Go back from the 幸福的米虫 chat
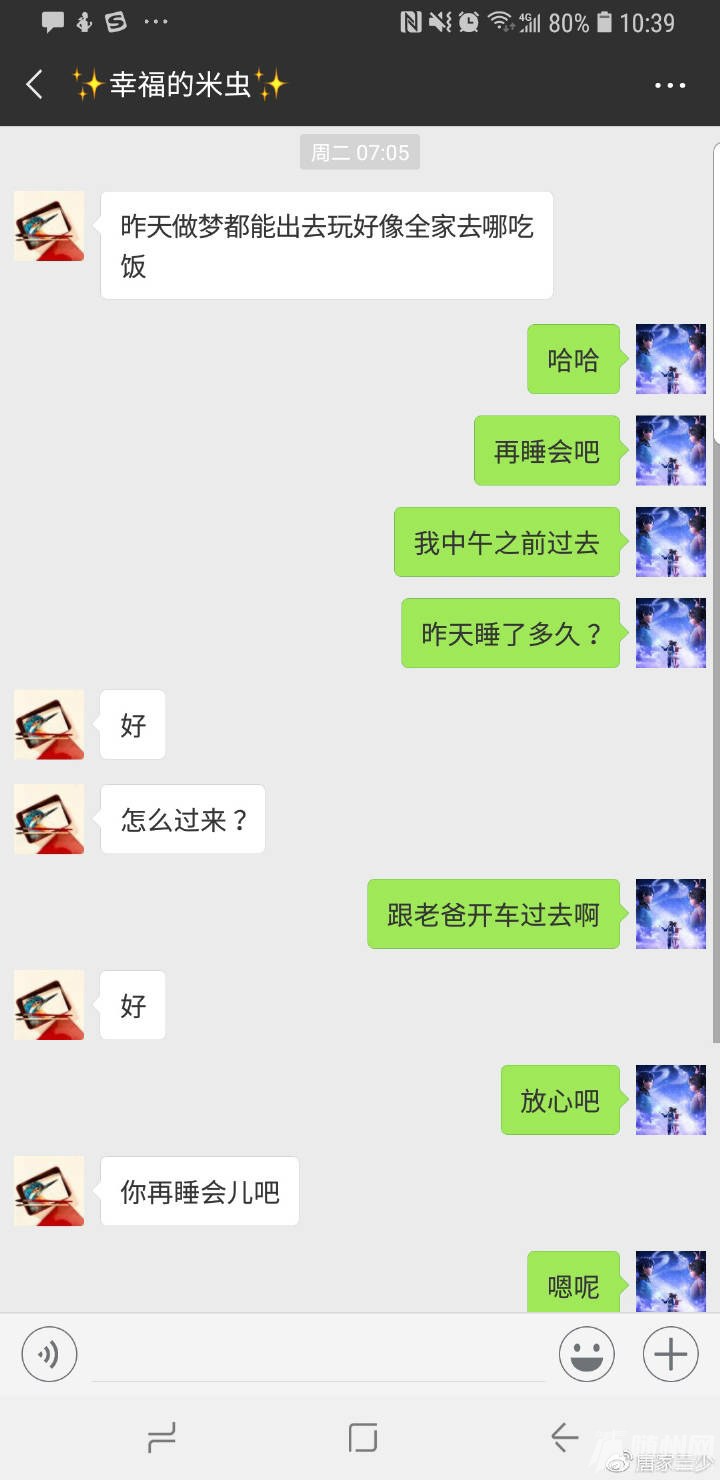 pos(35,85)
